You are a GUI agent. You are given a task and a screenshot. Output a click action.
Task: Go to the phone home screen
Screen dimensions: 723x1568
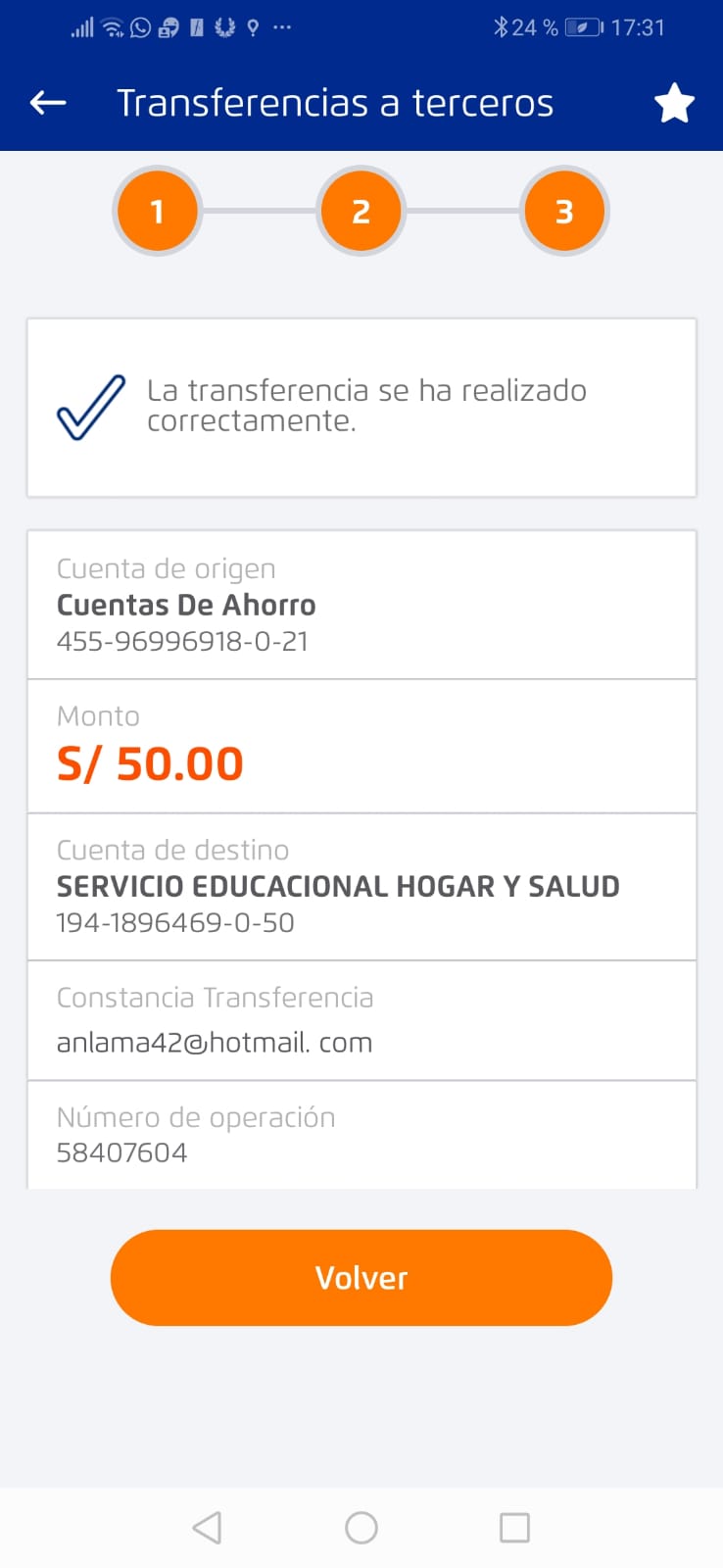[361, 1527]
